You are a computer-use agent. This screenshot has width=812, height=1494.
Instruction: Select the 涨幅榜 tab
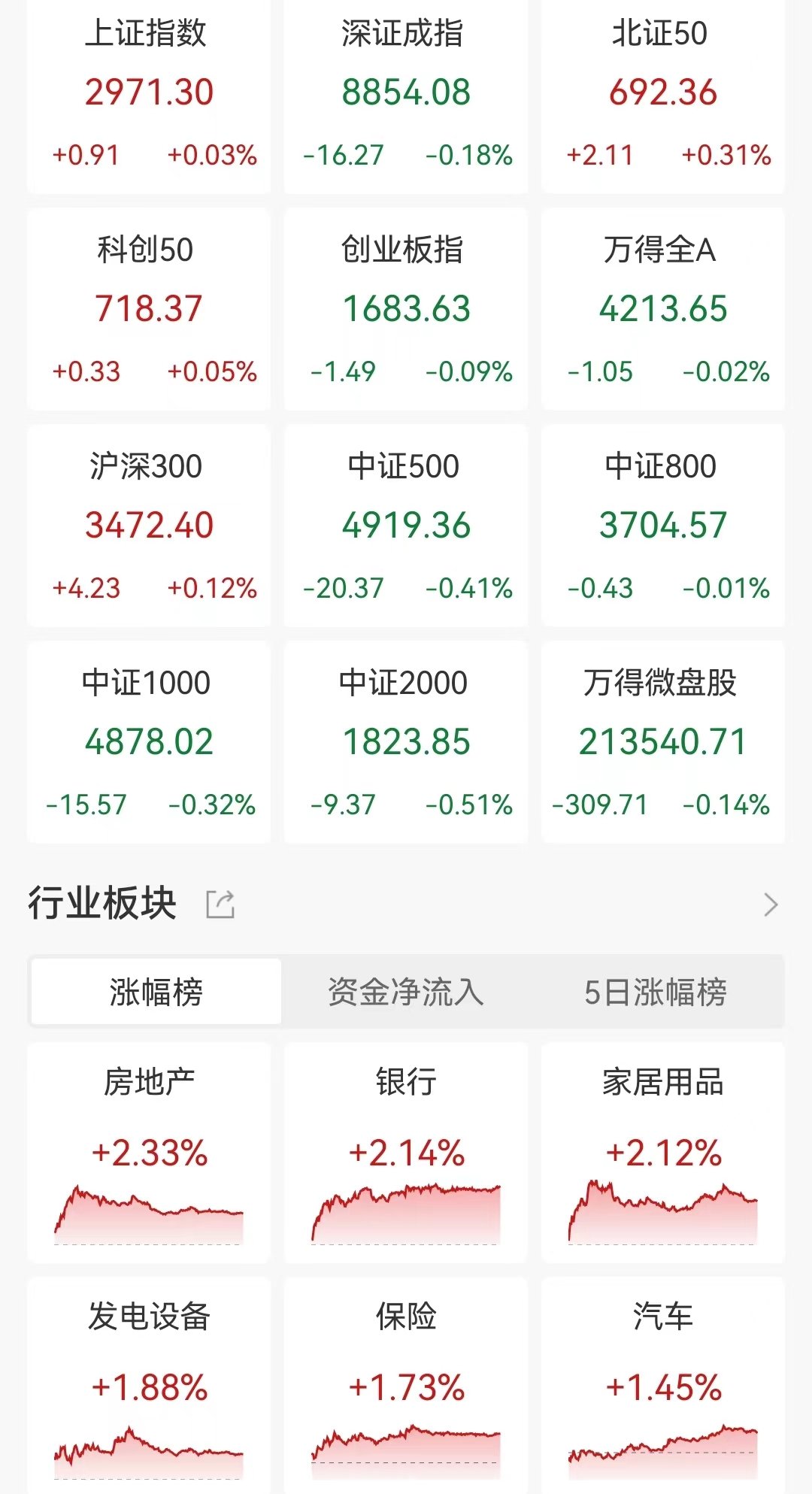click(156, 992)
